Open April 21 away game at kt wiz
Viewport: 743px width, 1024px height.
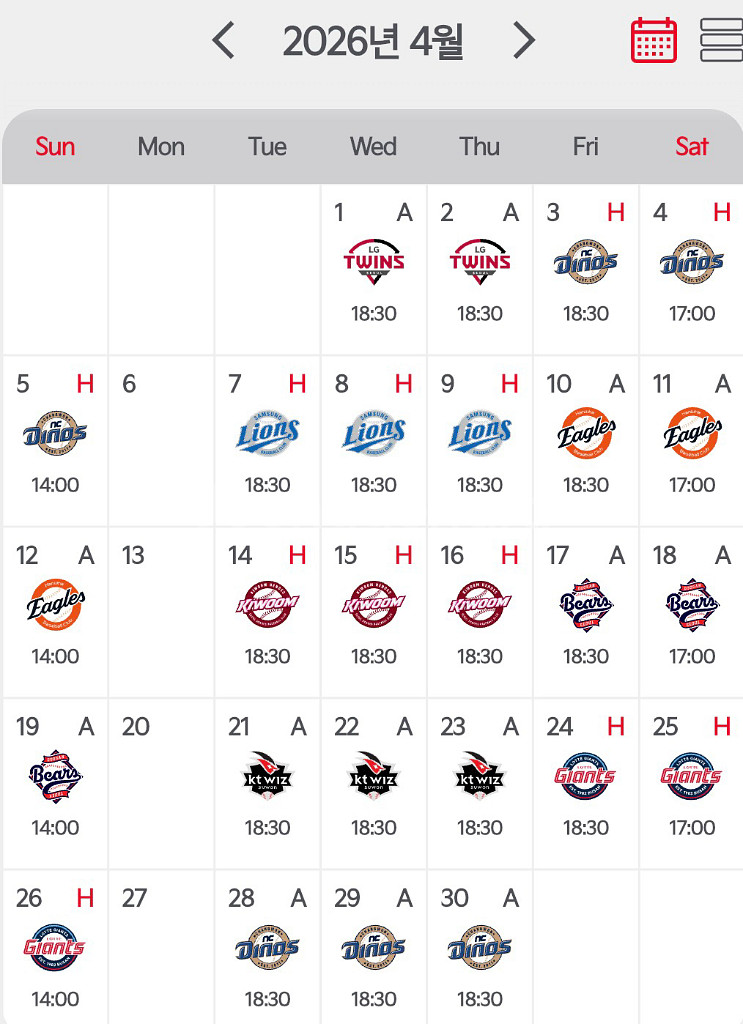(x=268, y=777)
